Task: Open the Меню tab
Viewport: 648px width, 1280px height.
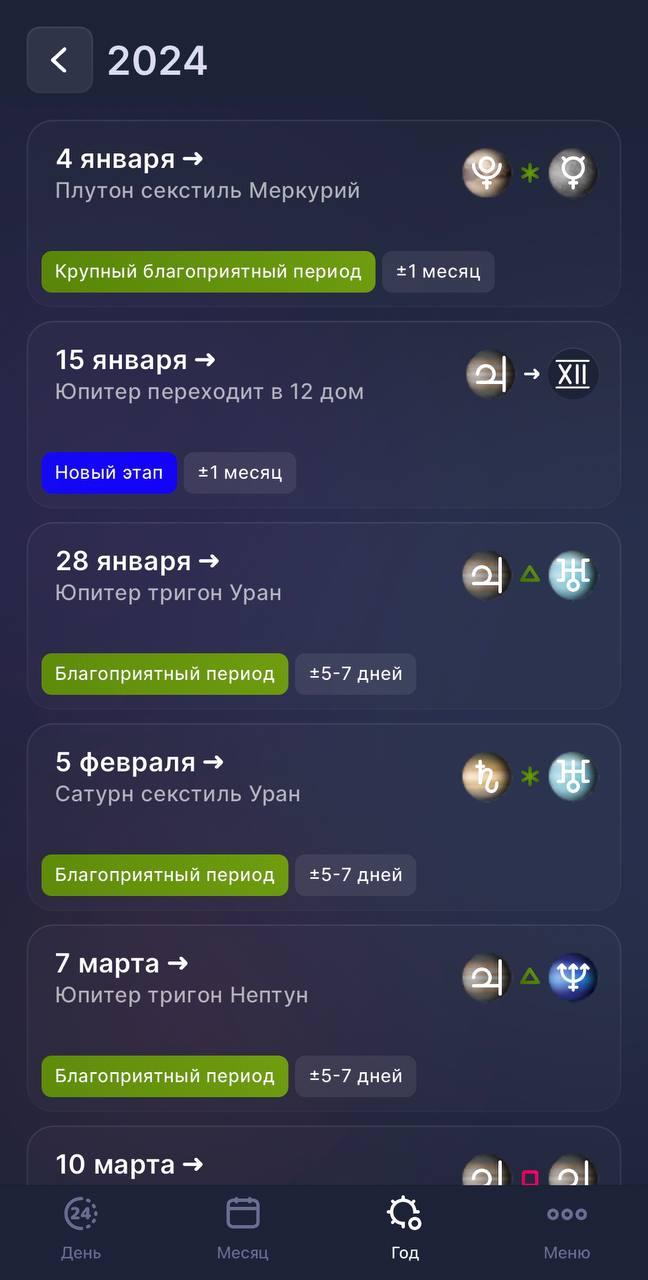Action: coord(567,1229)
